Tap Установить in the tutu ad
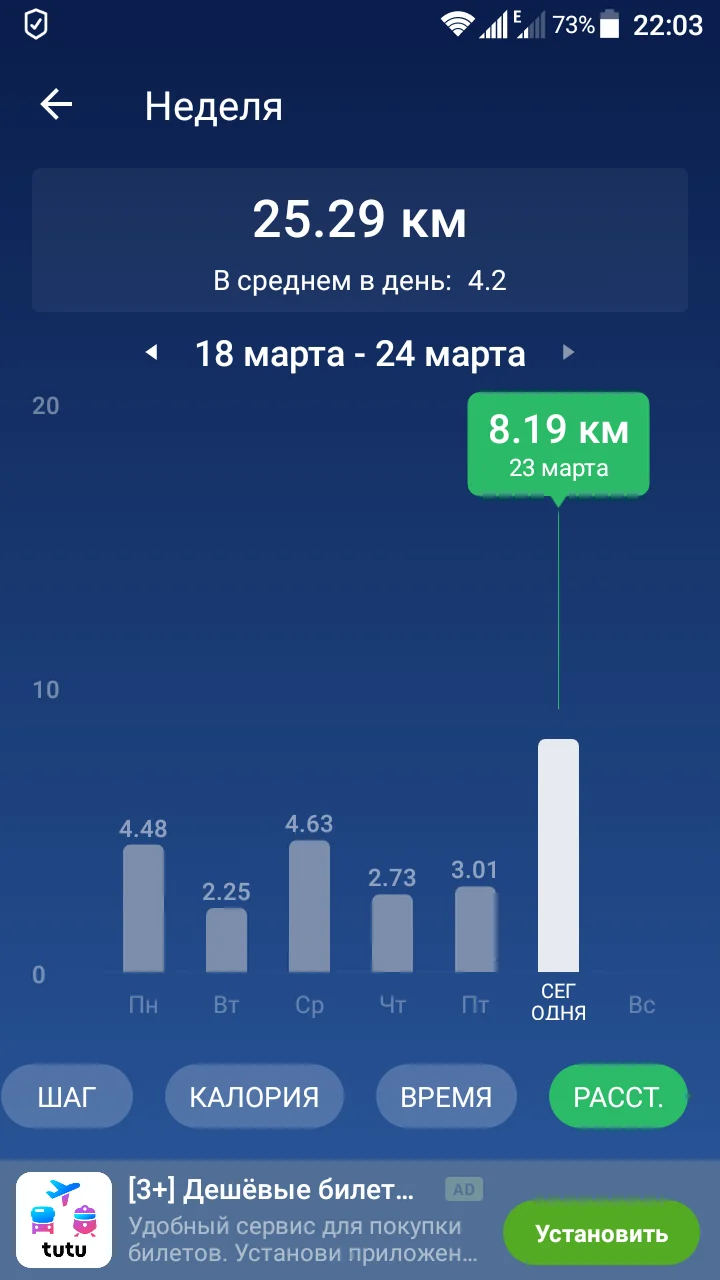 (x=601, y=1233)
